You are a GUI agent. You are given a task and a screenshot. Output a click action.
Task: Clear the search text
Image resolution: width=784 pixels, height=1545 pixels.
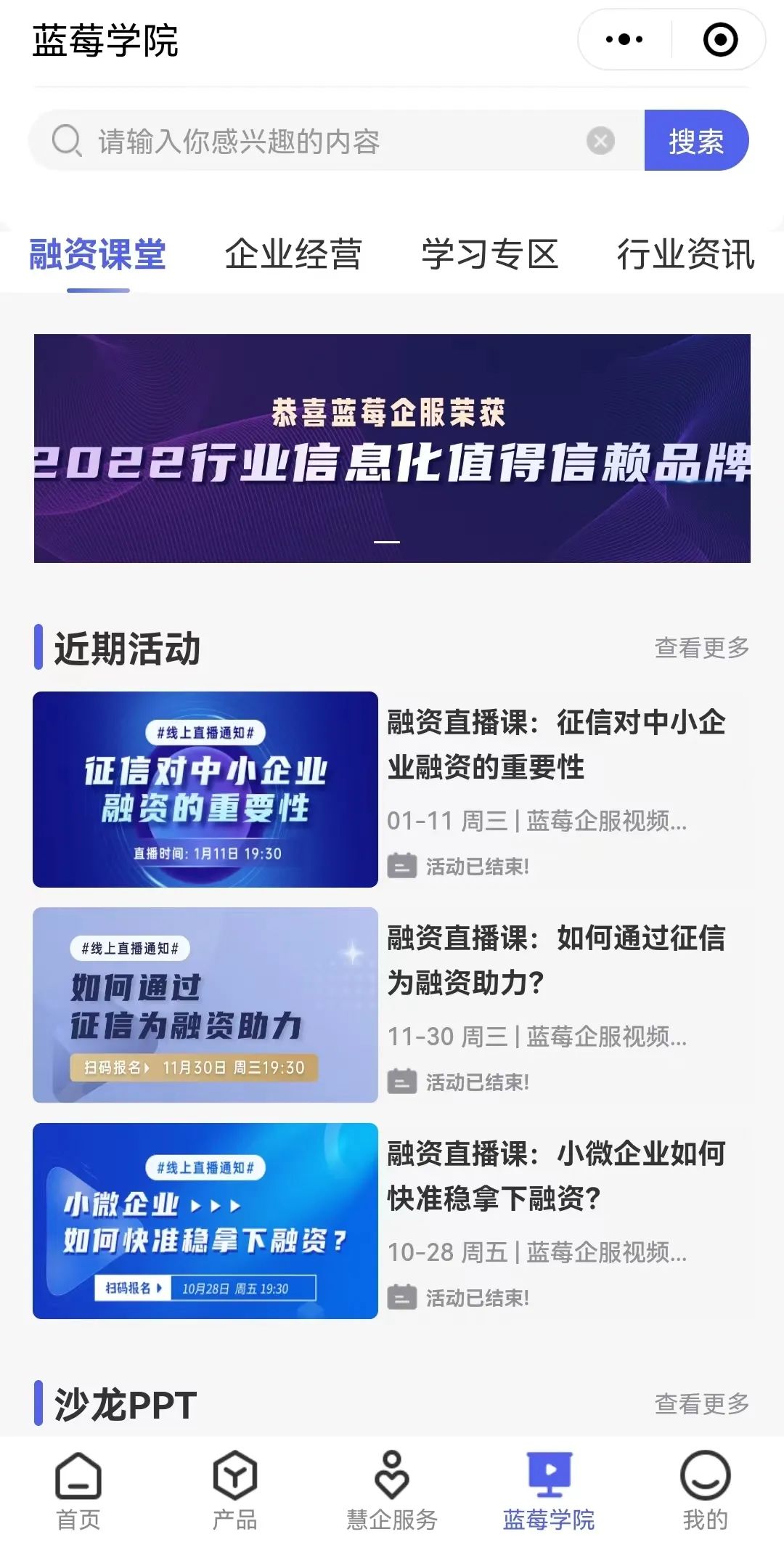click(600, 141)
